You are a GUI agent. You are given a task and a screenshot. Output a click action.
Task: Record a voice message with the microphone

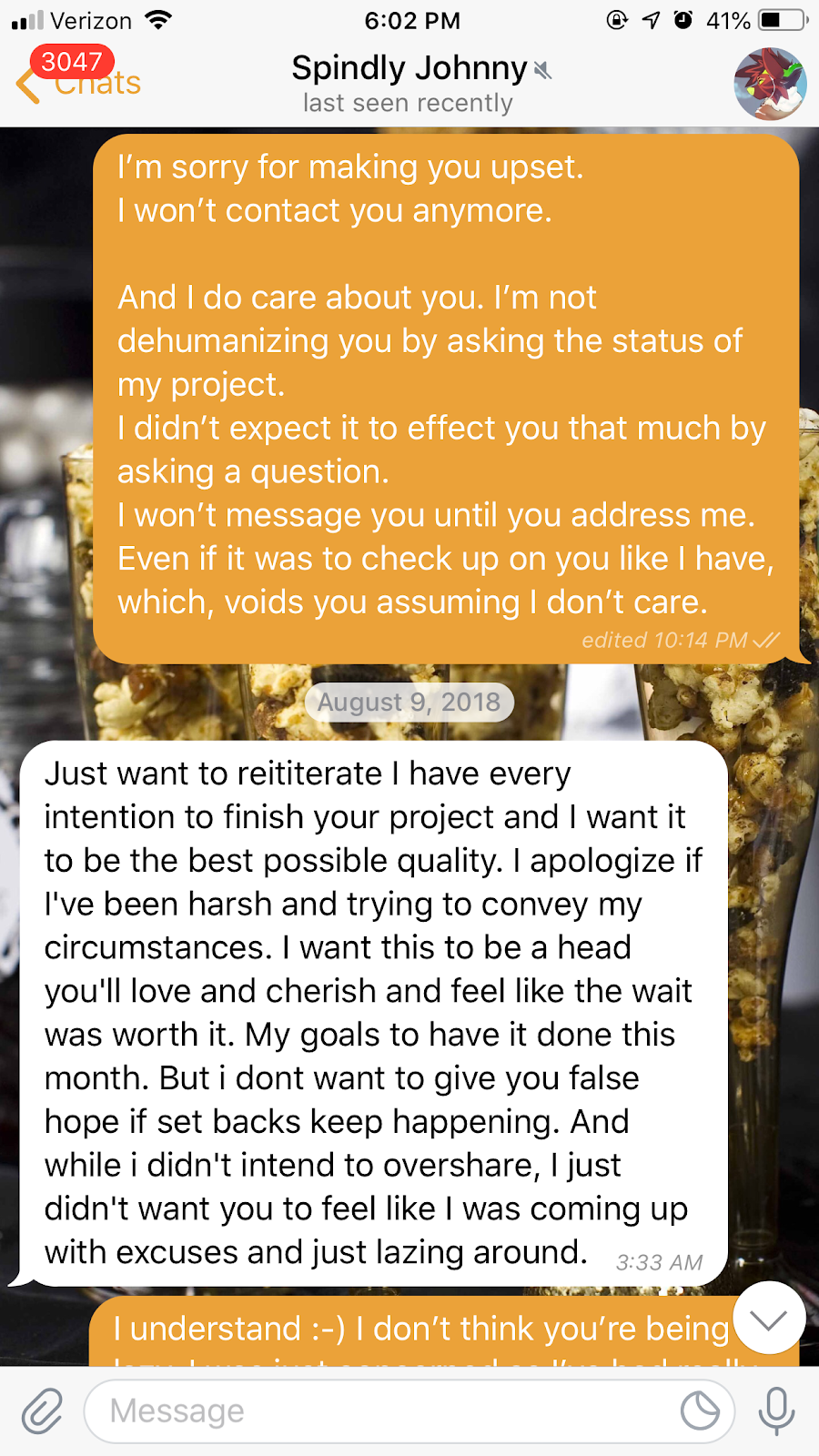(776, 1411)
